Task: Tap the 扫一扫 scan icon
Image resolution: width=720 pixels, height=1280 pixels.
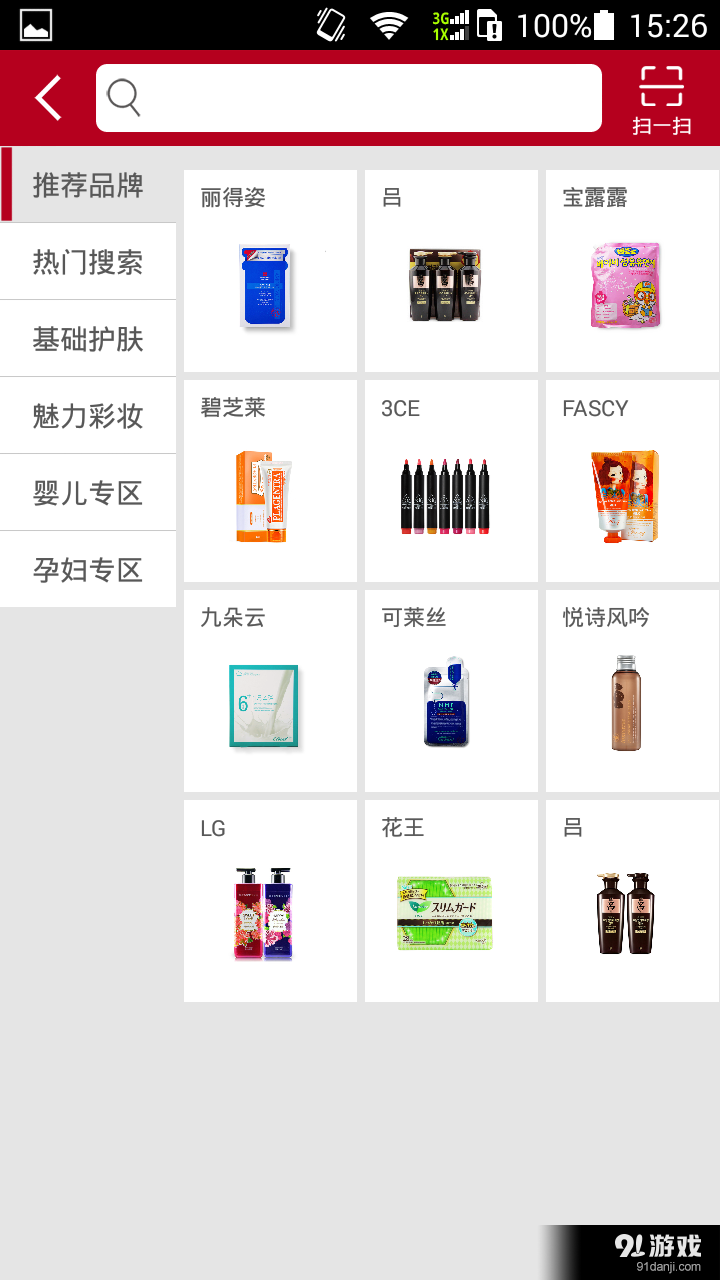Action: tap(660, 97)
